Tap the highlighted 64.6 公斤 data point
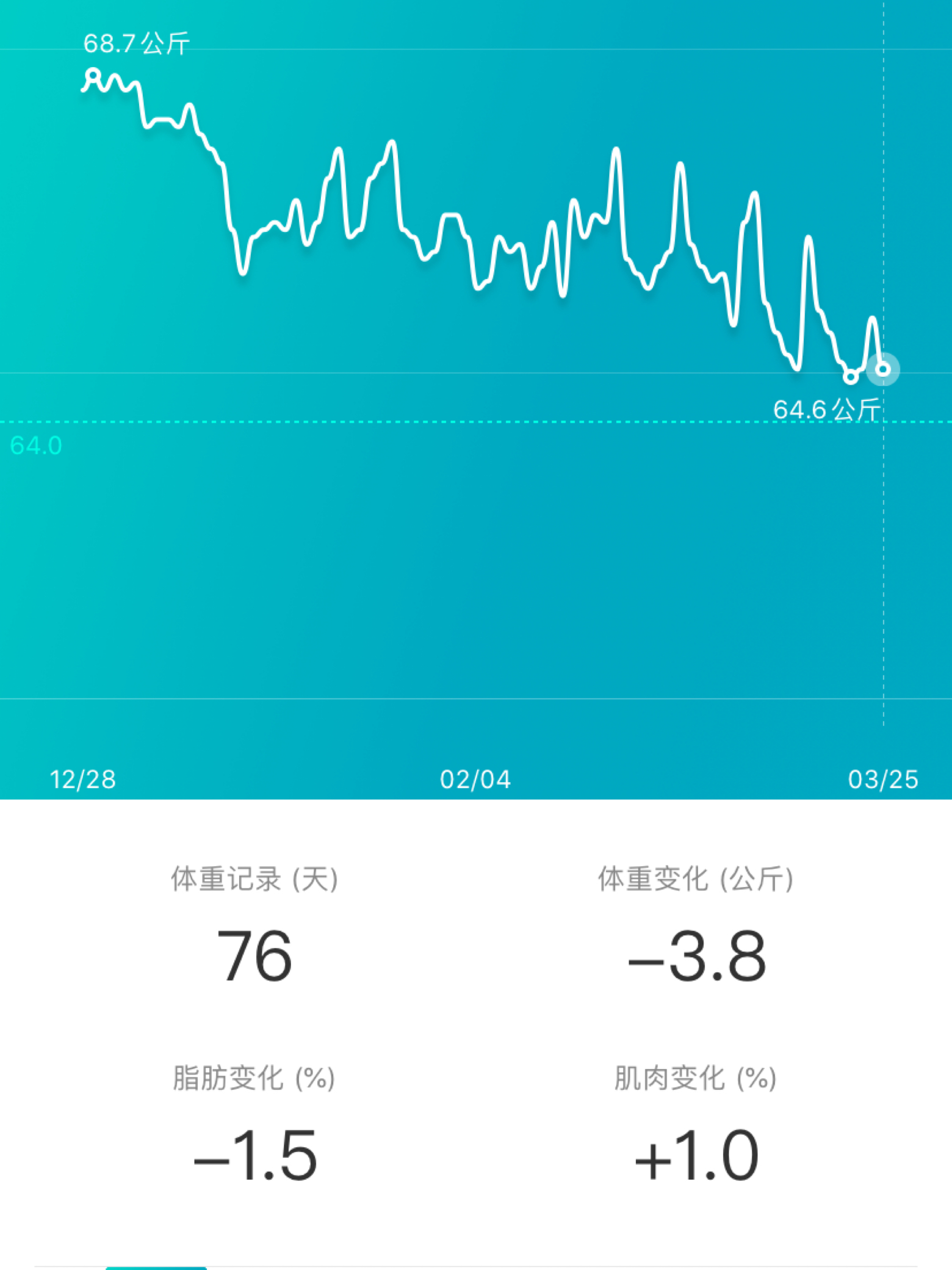Viewport: 952px width, 1270px height. 882,369
